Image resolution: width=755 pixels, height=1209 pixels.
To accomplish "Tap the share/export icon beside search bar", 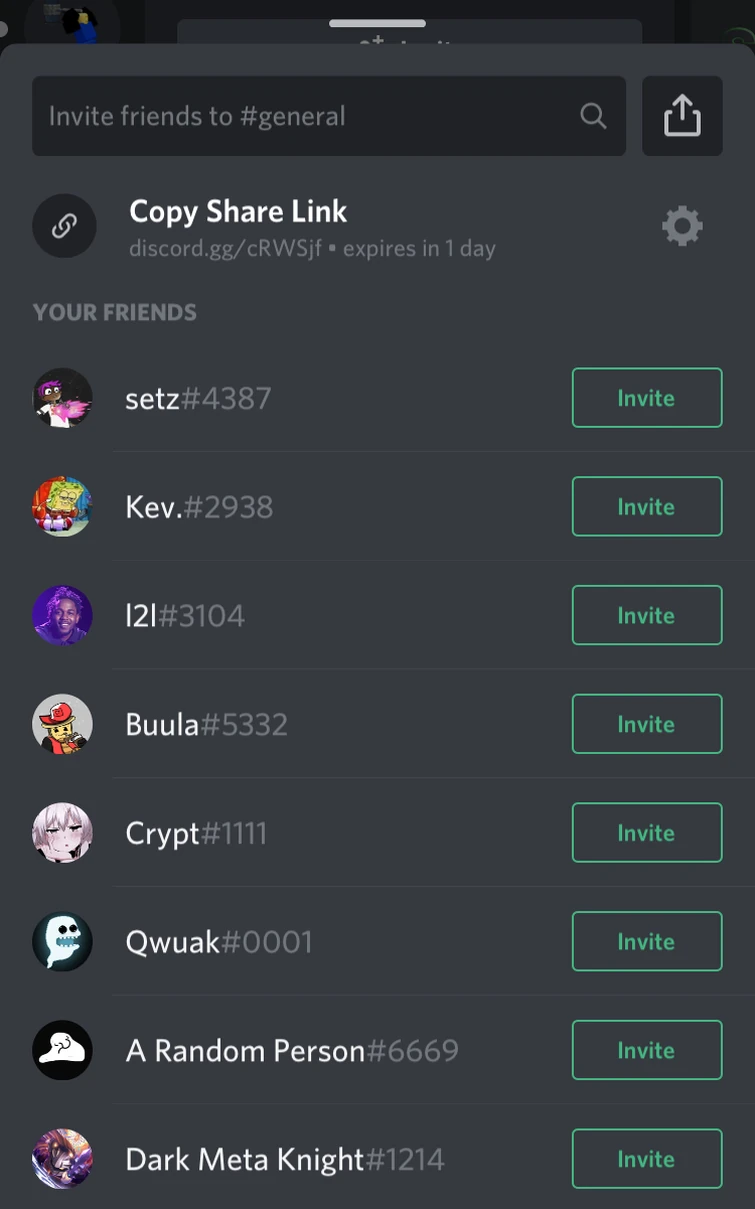I will click(x=682, y=115).
